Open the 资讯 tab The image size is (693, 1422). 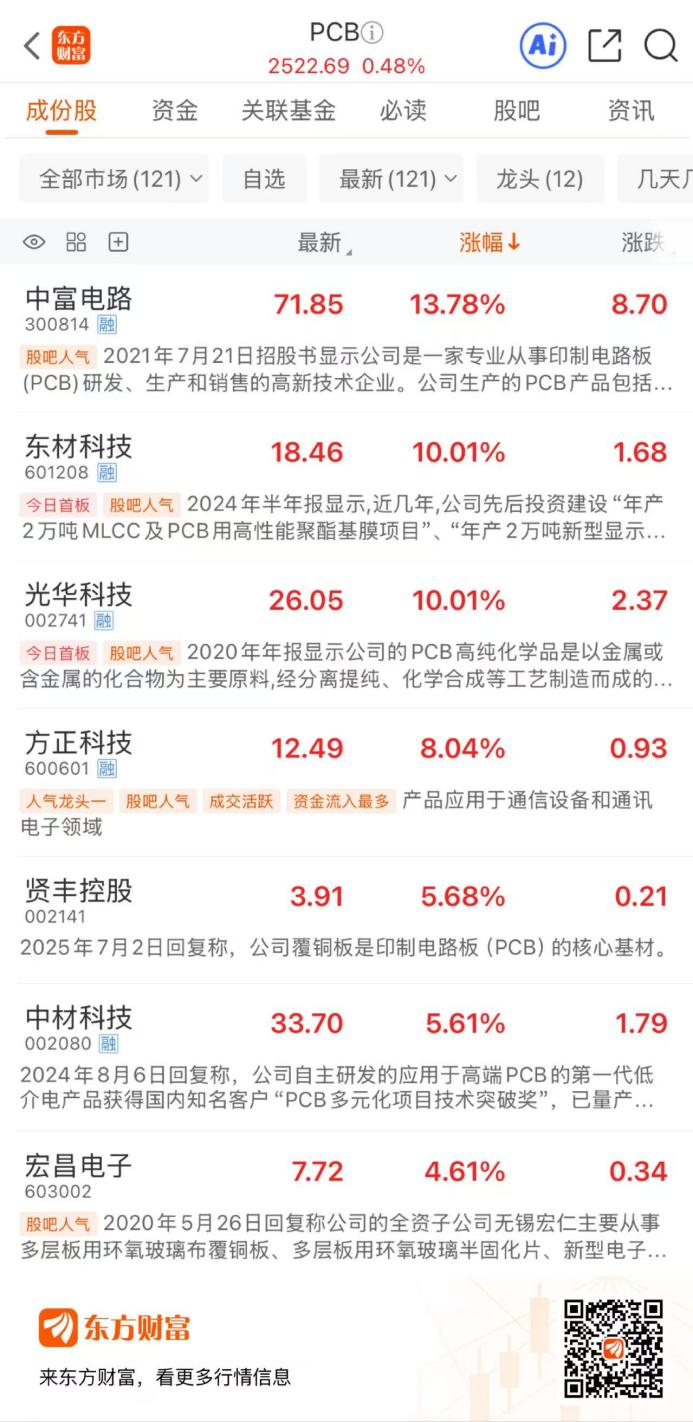630,111
